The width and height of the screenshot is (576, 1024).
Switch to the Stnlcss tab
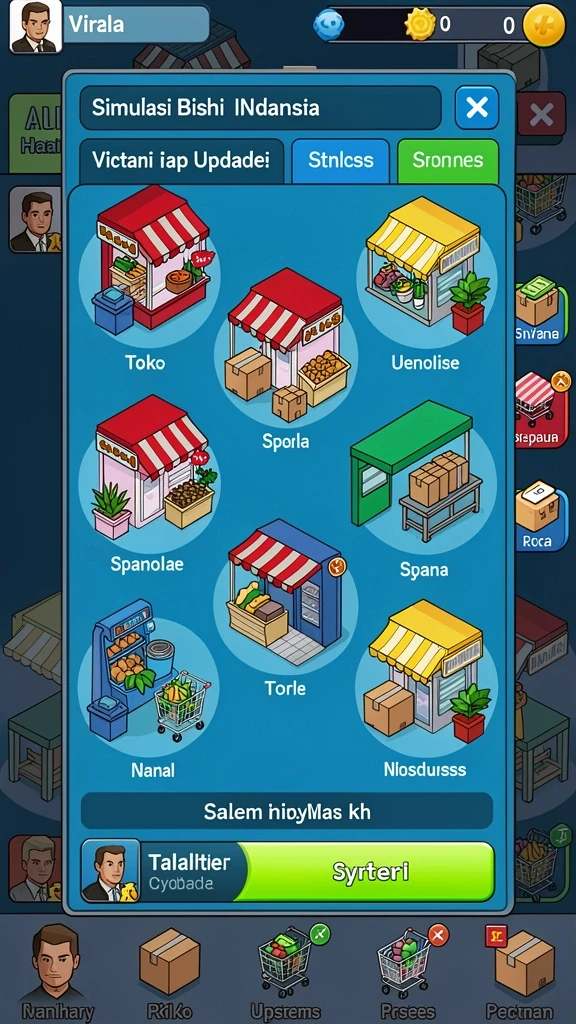click(340, 161)
